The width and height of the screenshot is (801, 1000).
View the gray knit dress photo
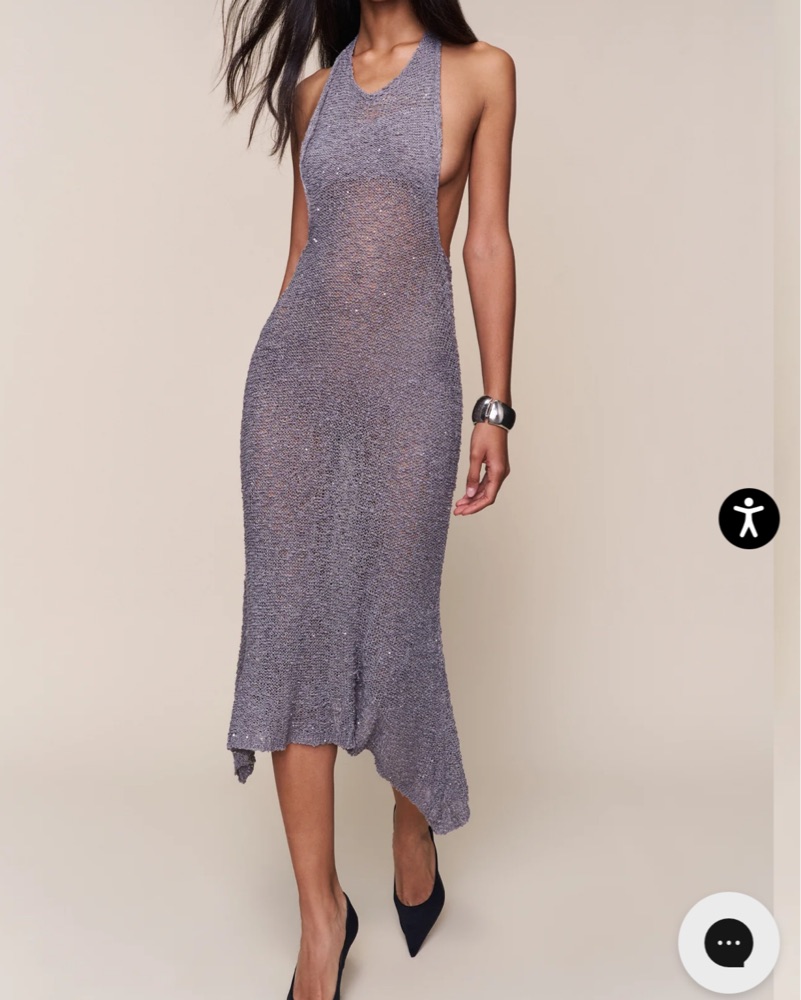pos(350,450)
